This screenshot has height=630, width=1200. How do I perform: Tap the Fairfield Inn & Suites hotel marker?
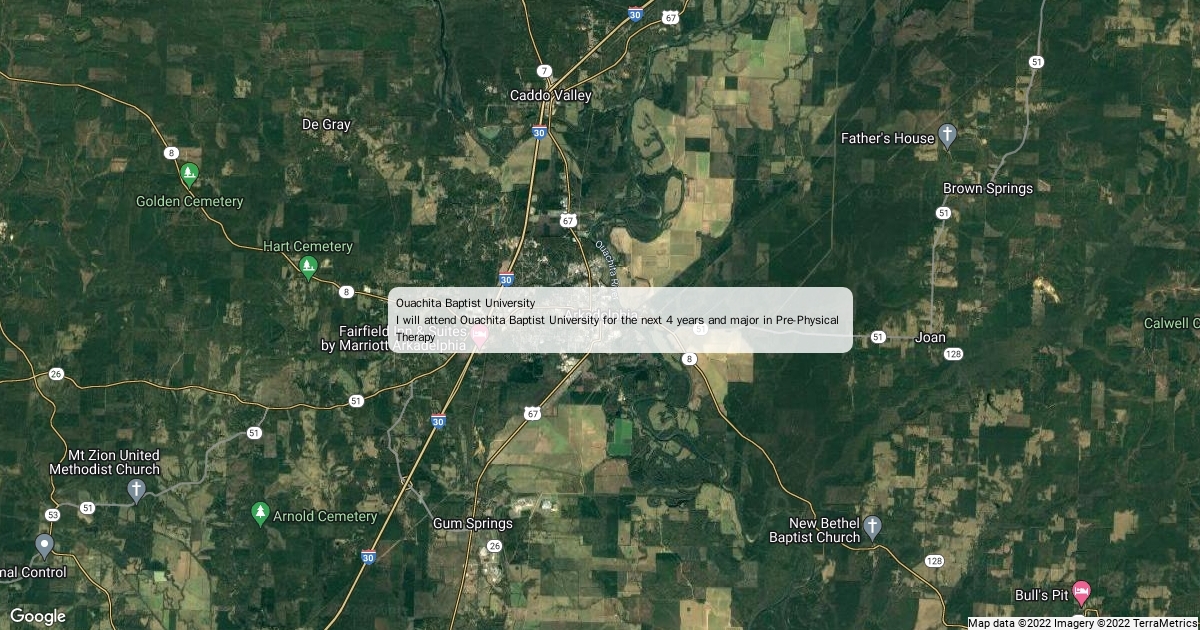480,337
